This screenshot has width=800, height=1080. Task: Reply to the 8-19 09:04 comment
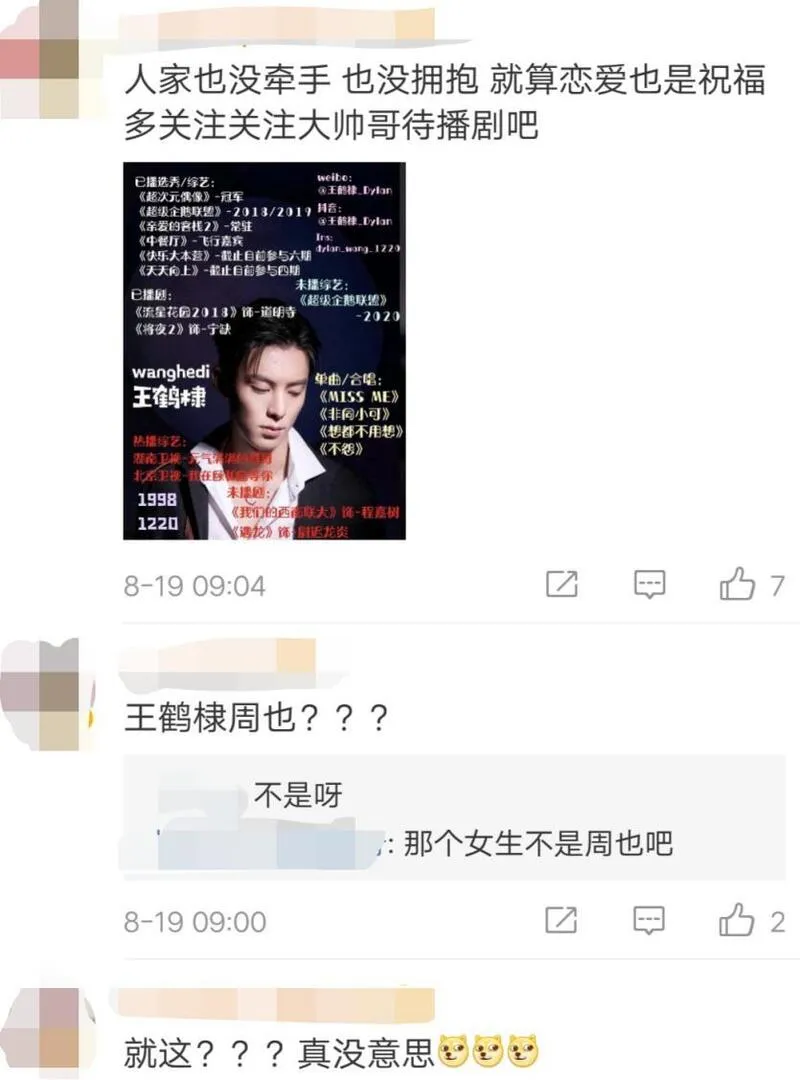click(x=650, y=584)
